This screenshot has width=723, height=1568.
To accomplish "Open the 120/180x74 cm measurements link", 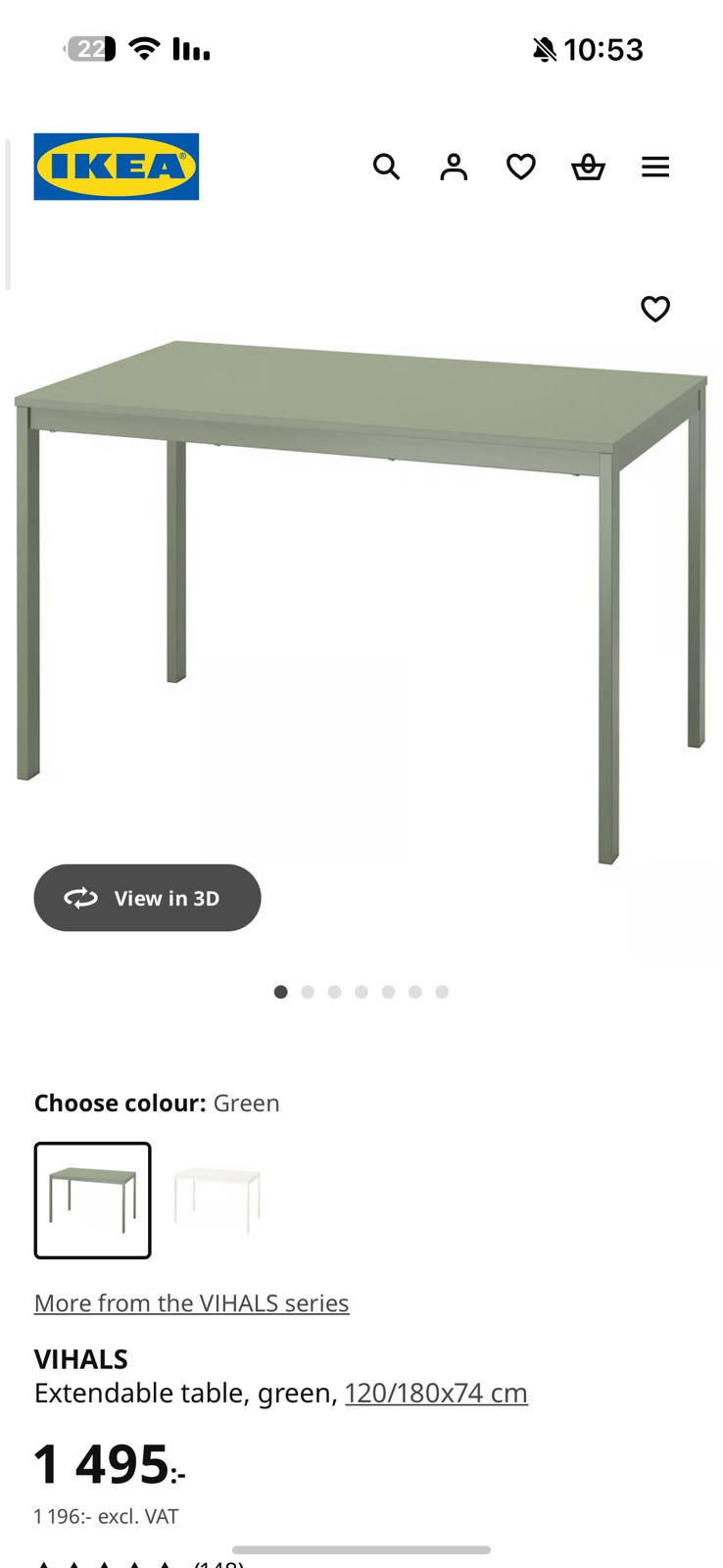I will click(436, 1393).
